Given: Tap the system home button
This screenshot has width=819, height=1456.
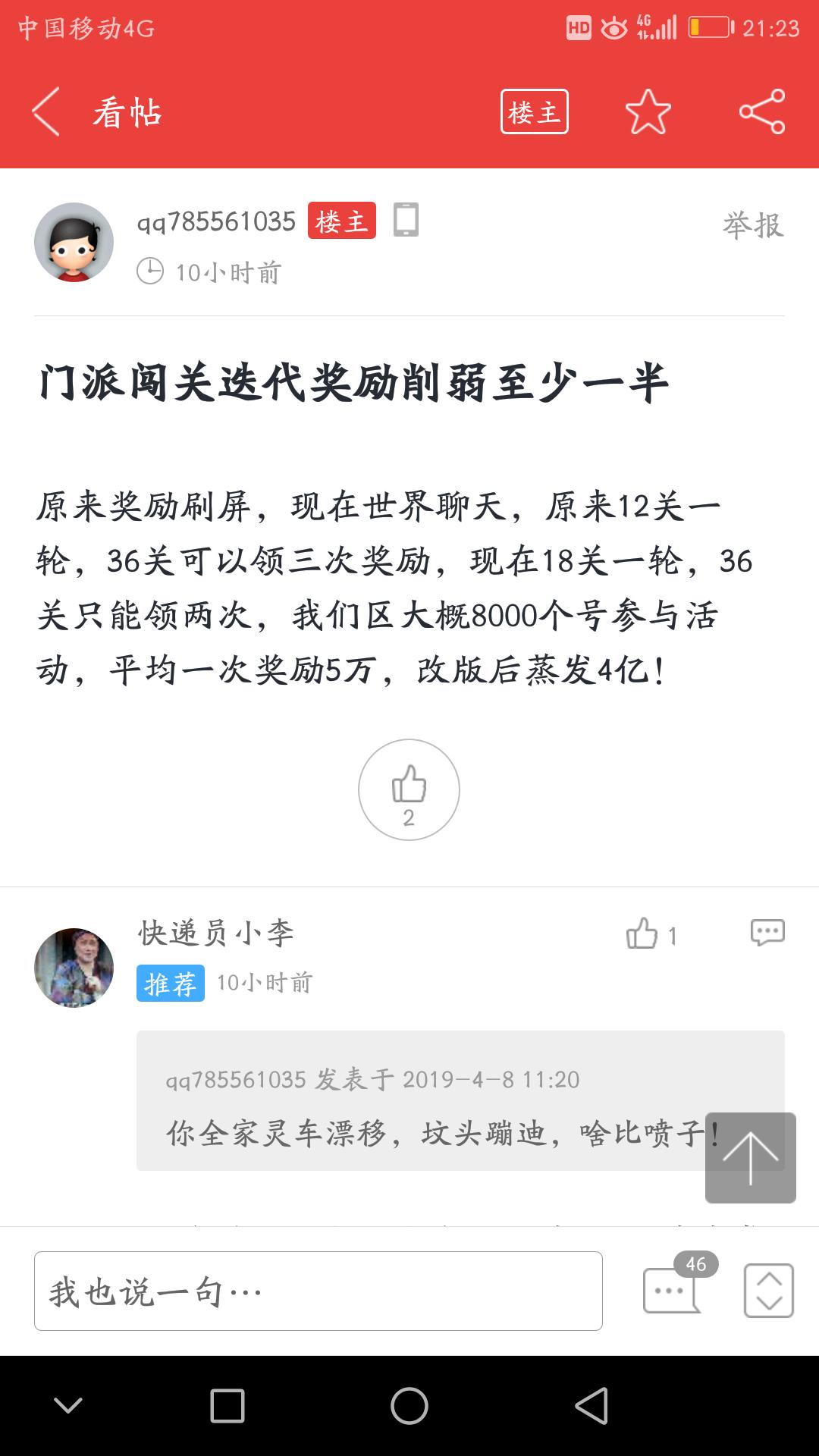Looking at the screenshot, I should coord(409,1406).
